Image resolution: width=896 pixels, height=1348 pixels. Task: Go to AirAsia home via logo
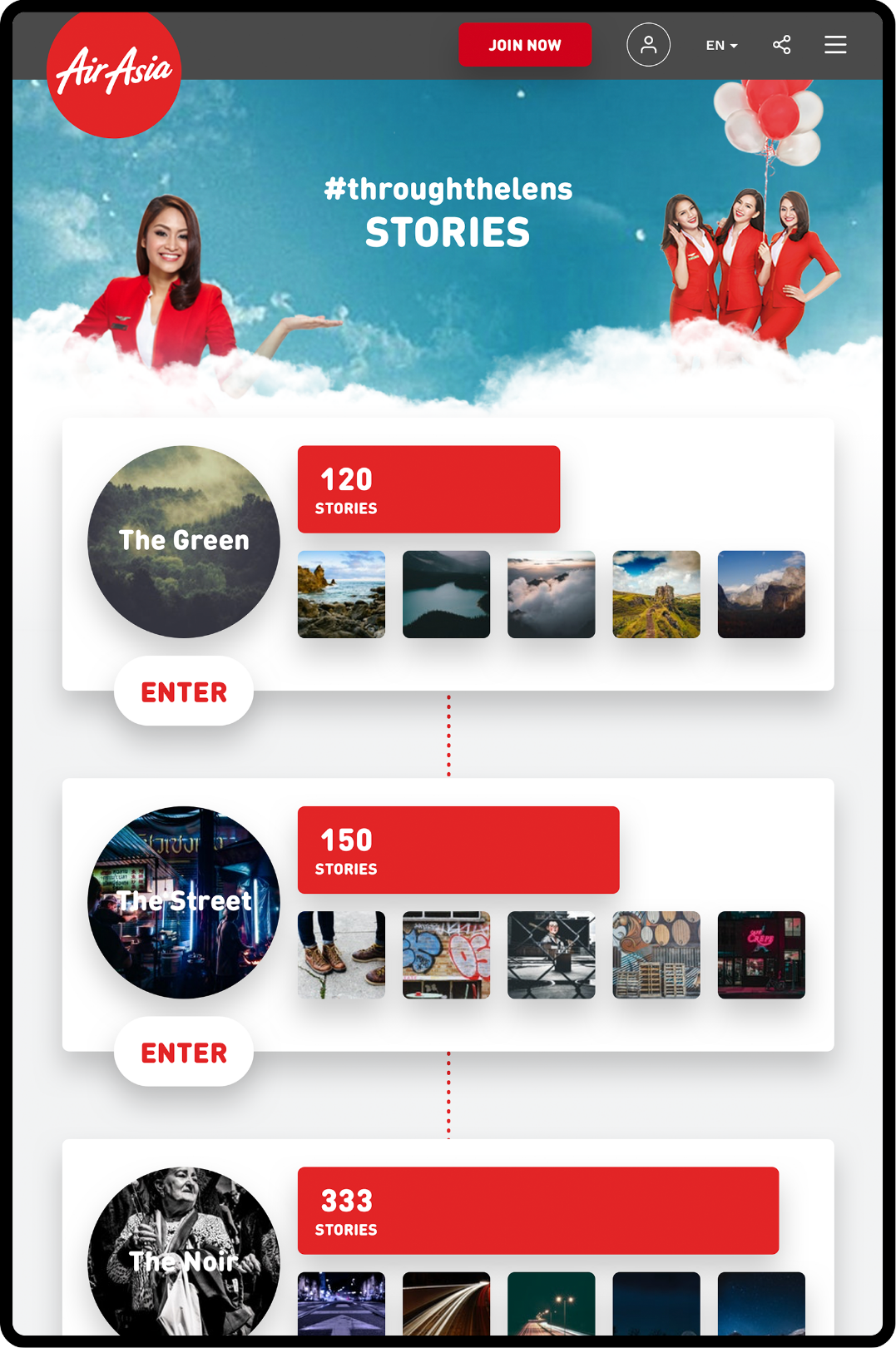114,72
